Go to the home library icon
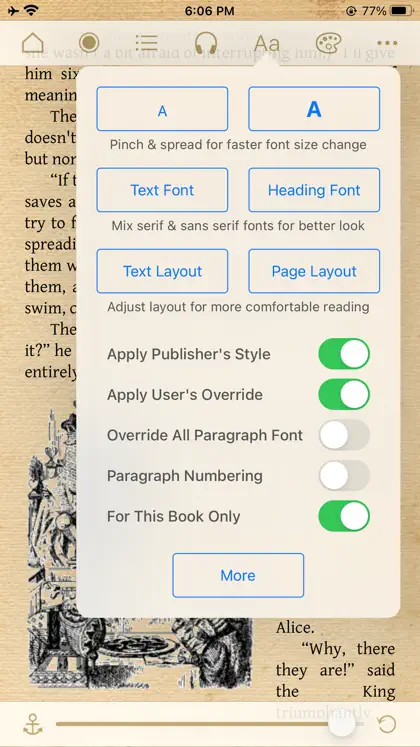The width and height of the screenshot is (420, 747). pos(33,43)
